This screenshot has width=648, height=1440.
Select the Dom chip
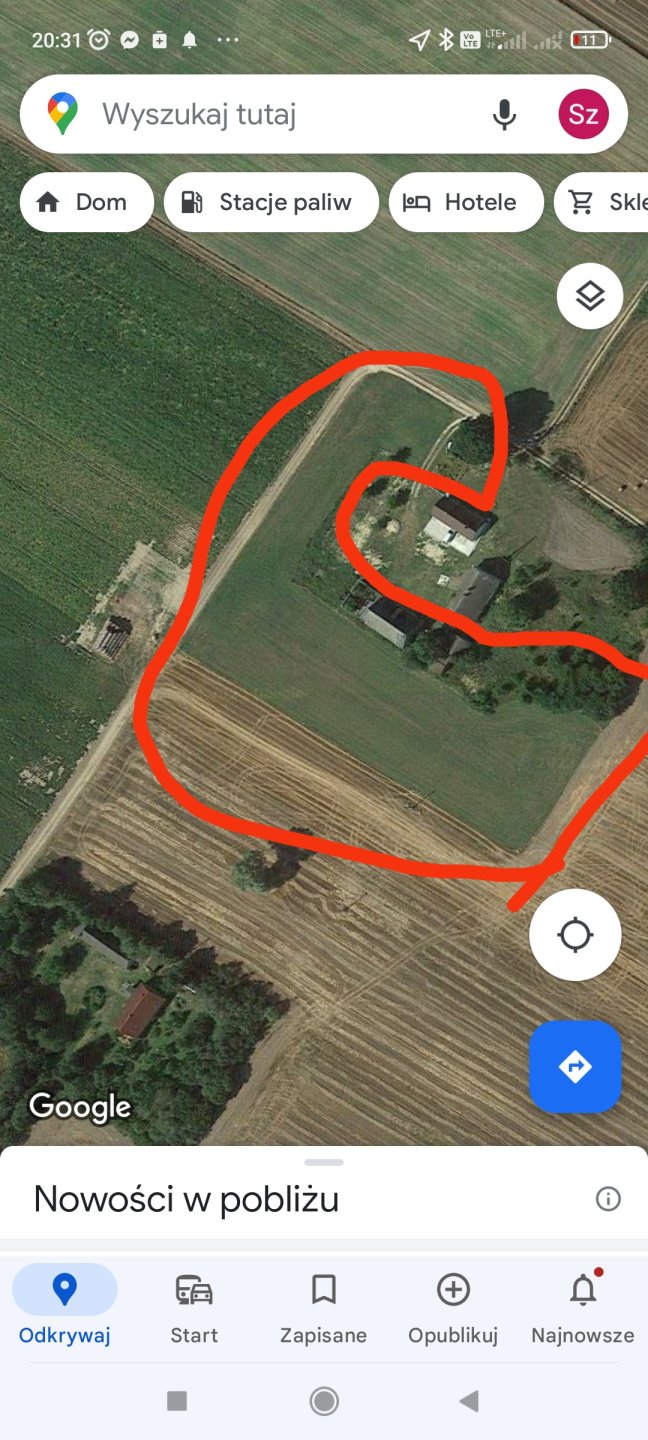click(86, 202)
